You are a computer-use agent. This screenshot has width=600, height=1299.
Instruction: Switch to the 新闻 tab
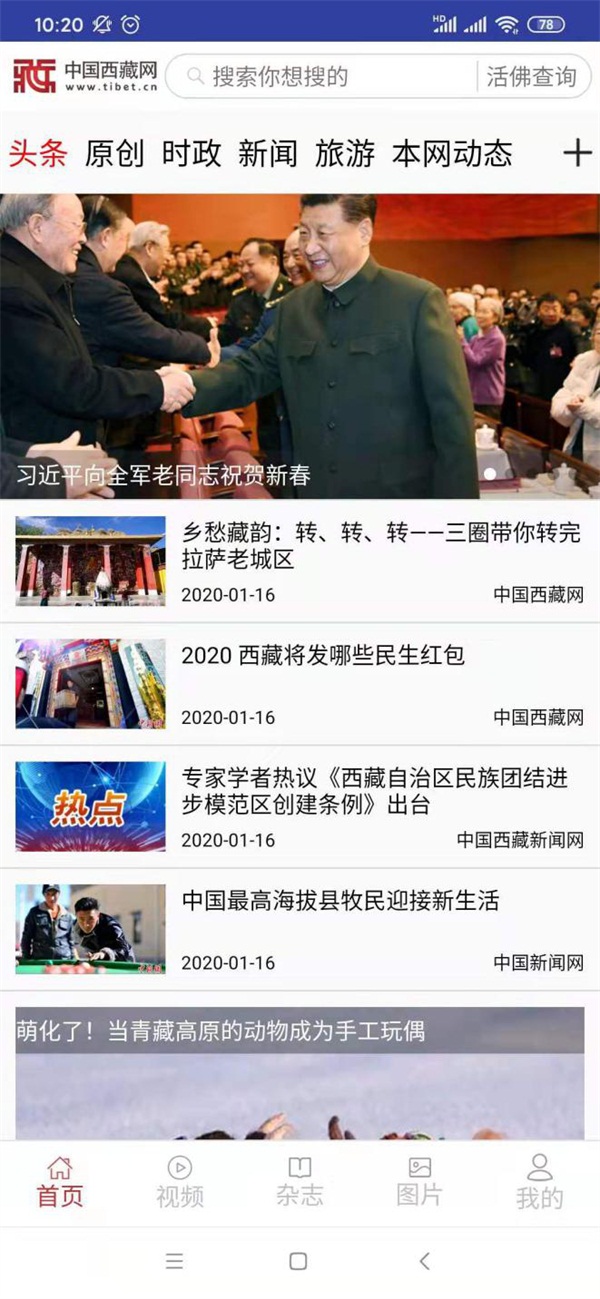pos(268,153)
